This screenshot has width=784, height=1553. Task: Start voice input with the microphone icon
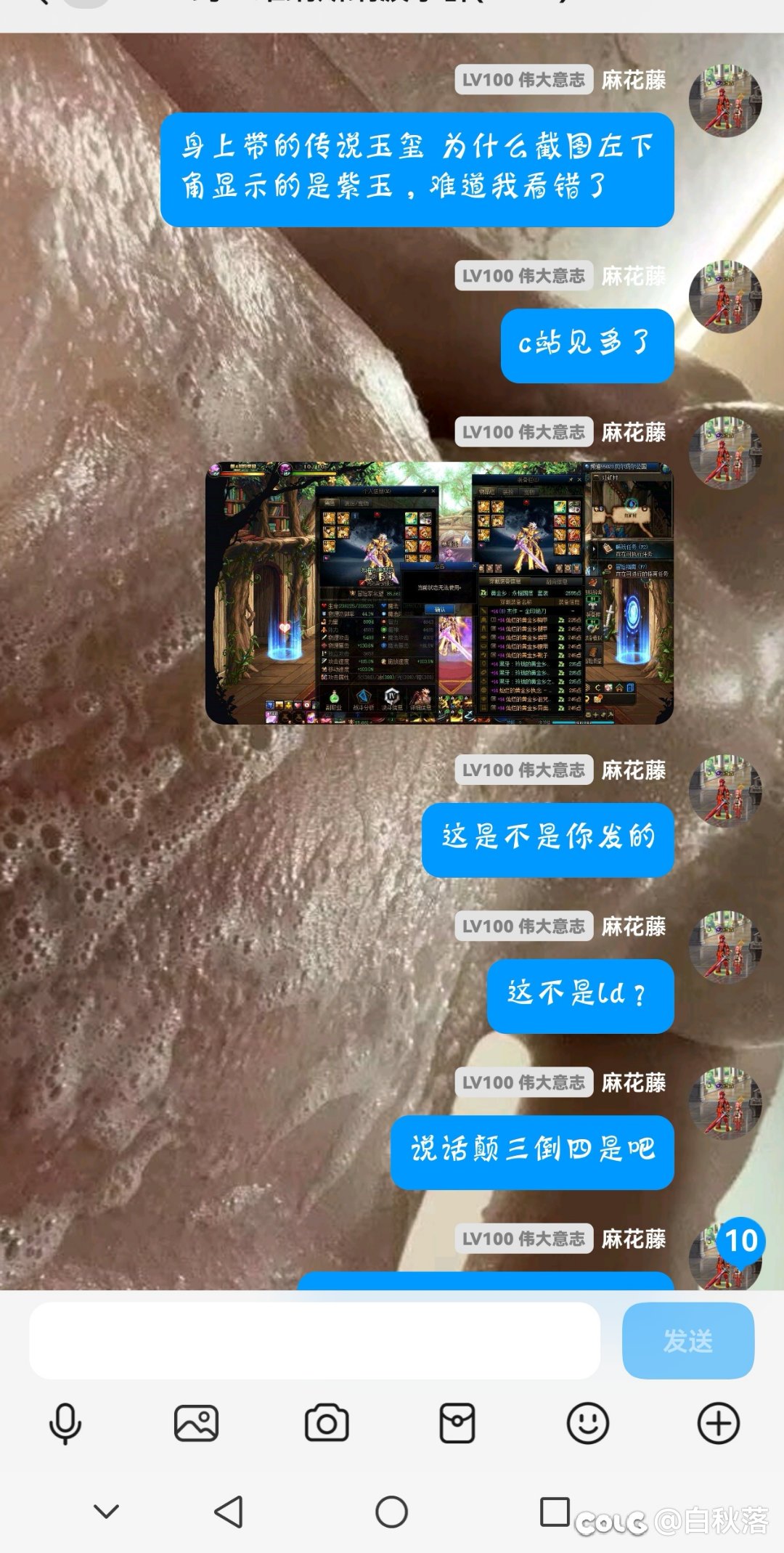pos(65,1423)
